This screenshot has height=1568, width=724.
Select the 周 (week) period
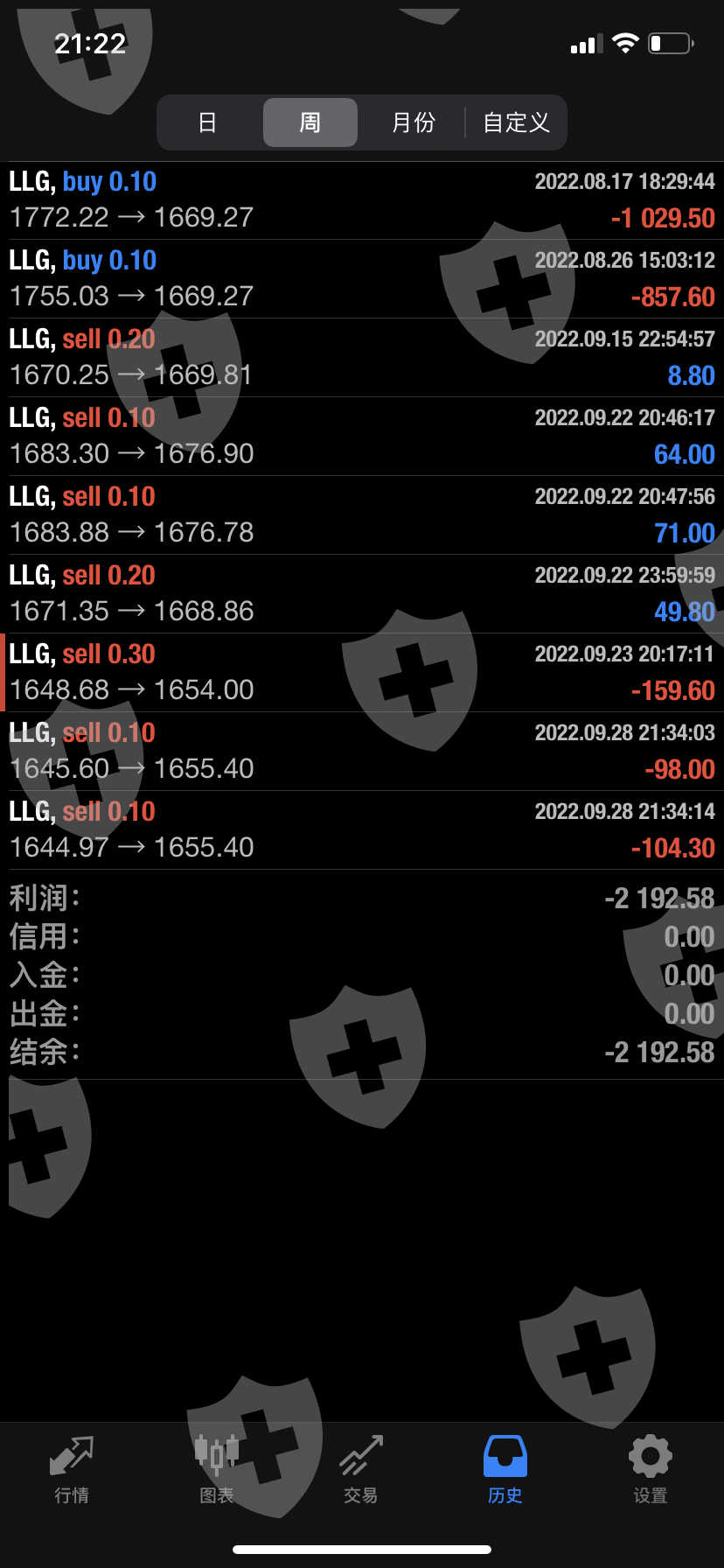(x=310, y=122)
